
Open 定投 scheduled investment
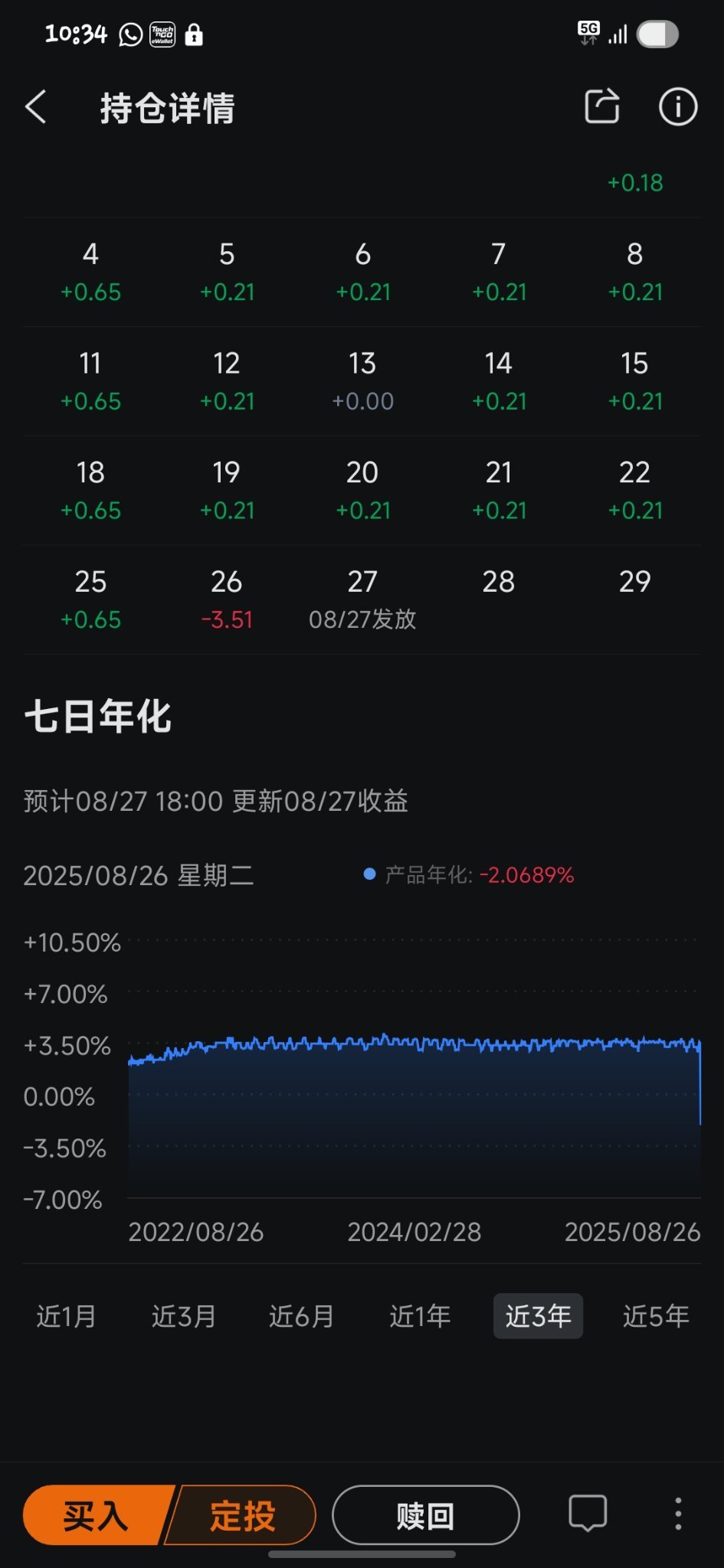coord(241,1515)
